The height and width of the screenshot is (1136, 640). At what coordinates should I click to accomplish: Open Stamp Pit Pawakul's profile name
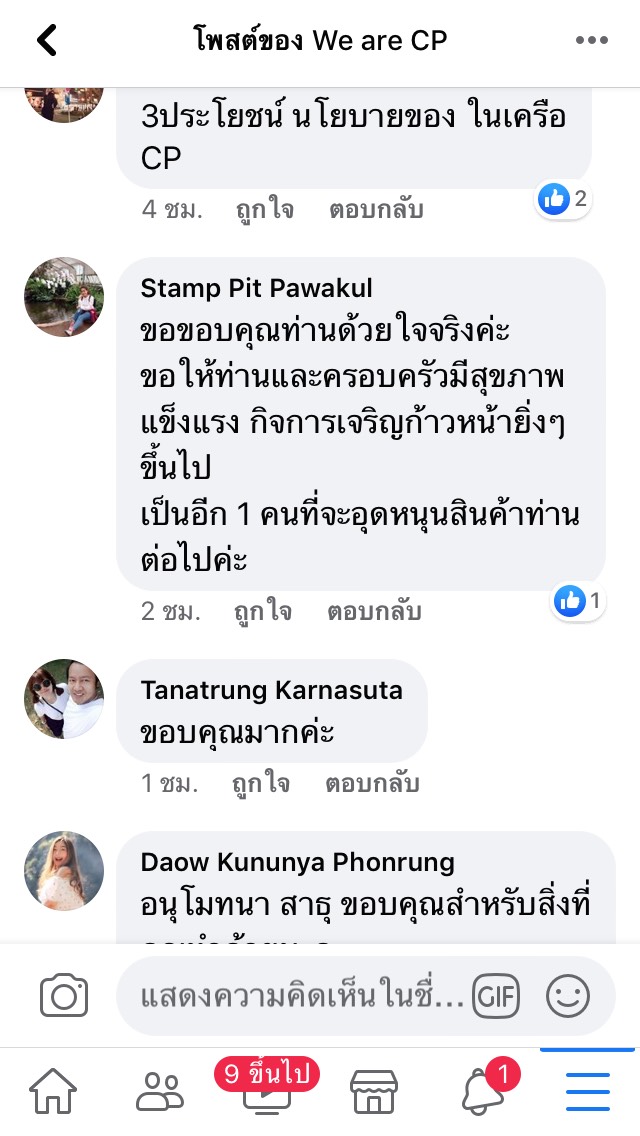pyautogui.click(x=256, y=289)
